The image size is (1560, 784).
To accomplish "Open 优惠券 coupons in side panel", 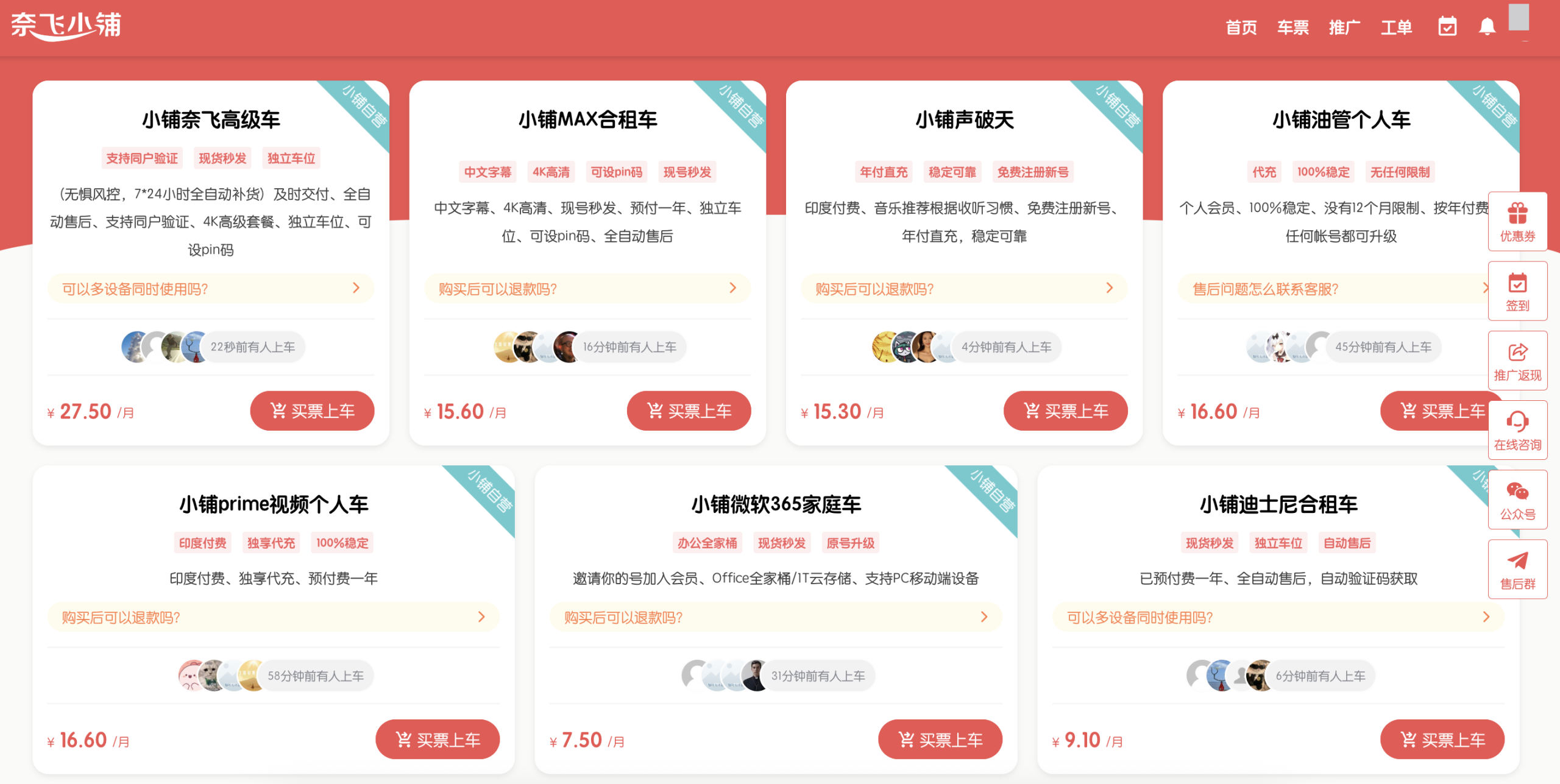I will (x=1517, y=222).
